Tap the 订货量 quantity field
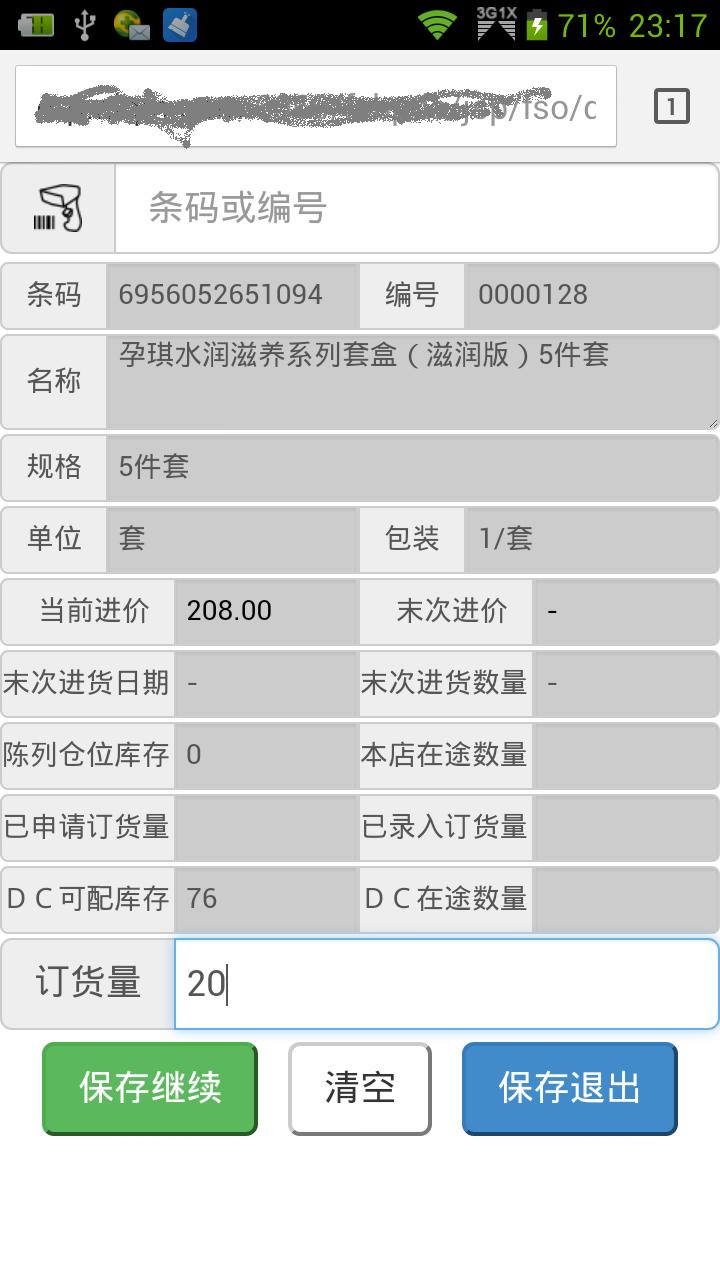Screen dimensions: 720x1280 (446, 984)
